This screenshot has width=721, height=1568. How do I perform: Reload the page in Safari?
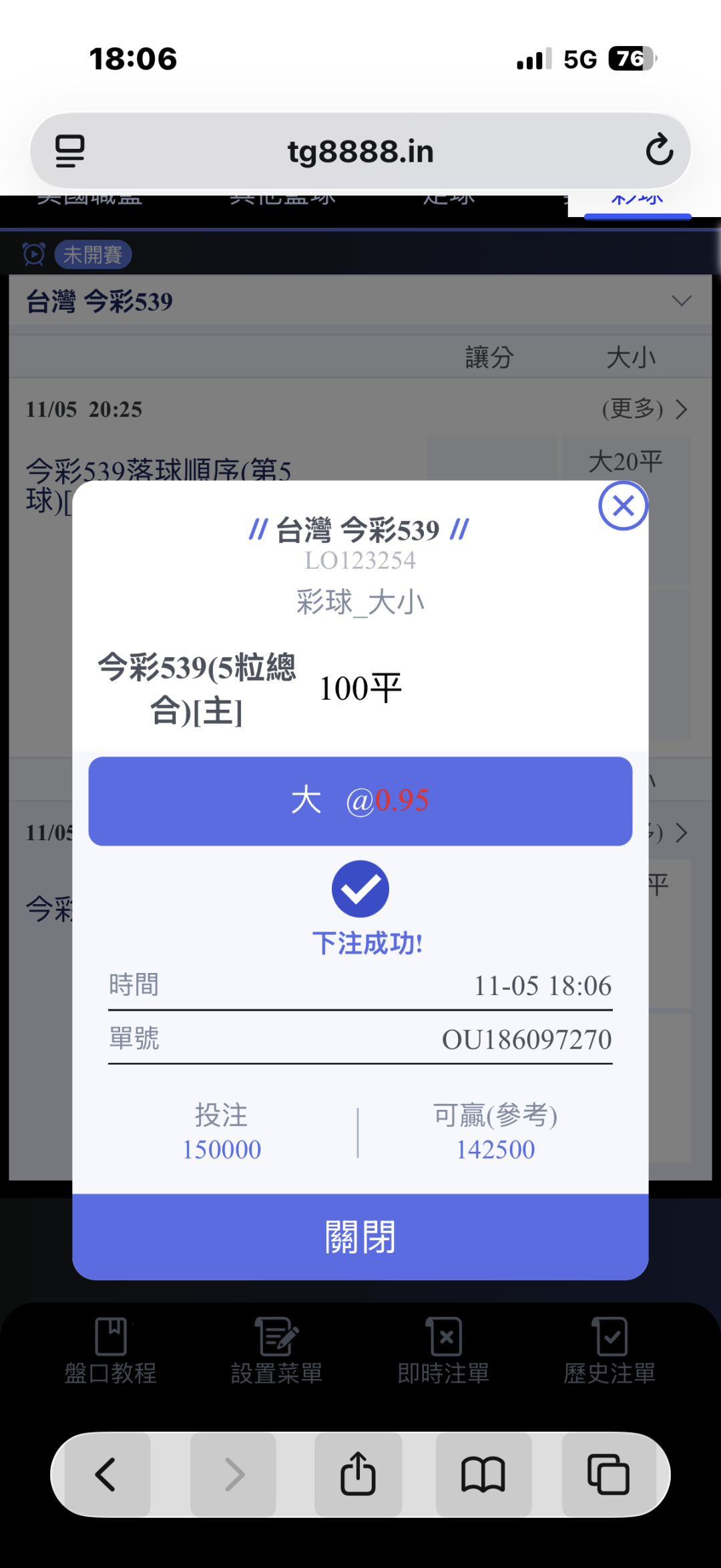659,150
